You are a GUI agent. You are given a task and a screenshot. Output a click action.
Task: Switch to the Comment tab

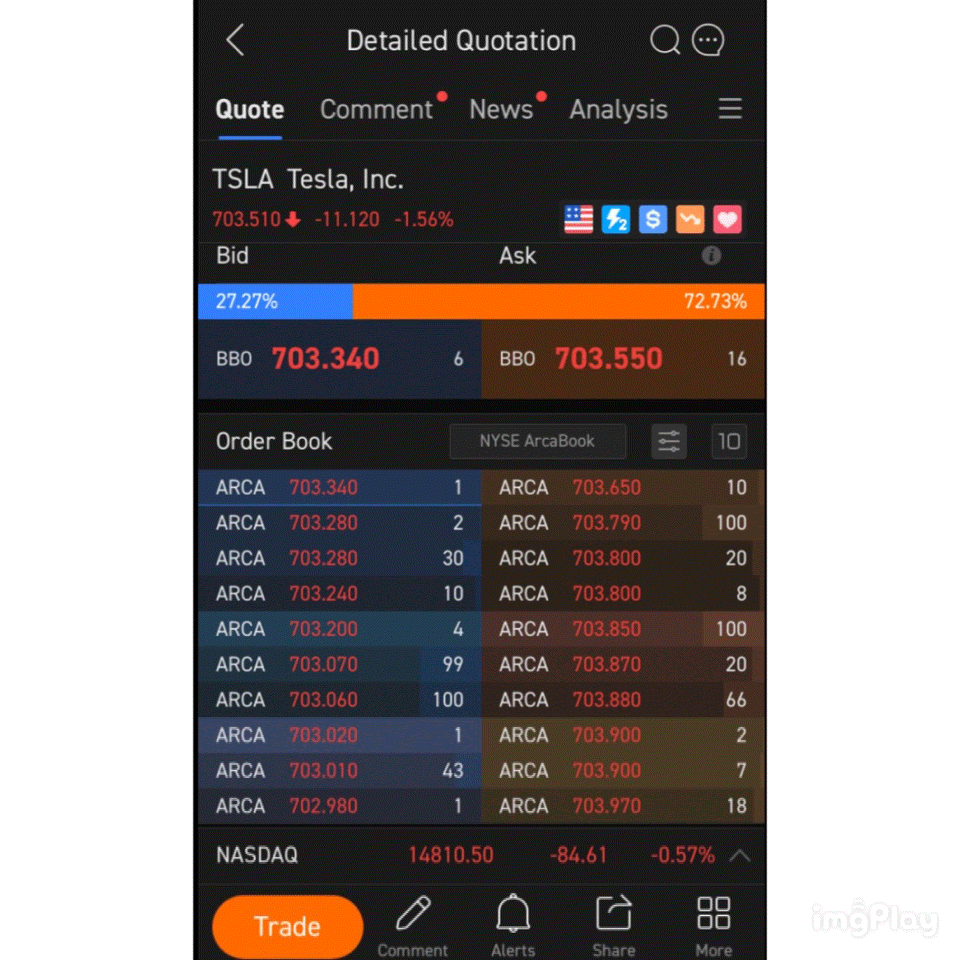click(377, 110)
